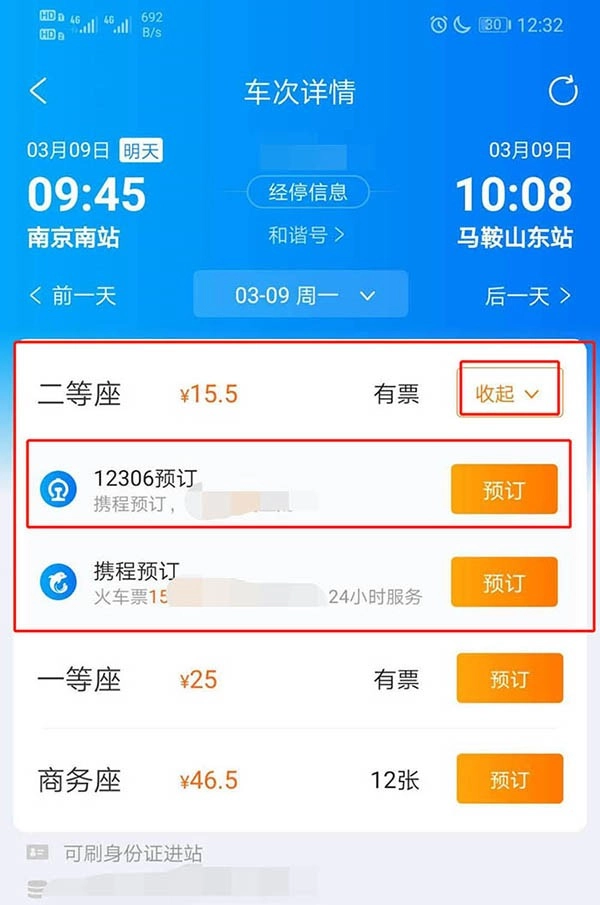Screen dimensions: 600x905
Task: Book a 商务座 business-class seat
Action: point(509,780)
